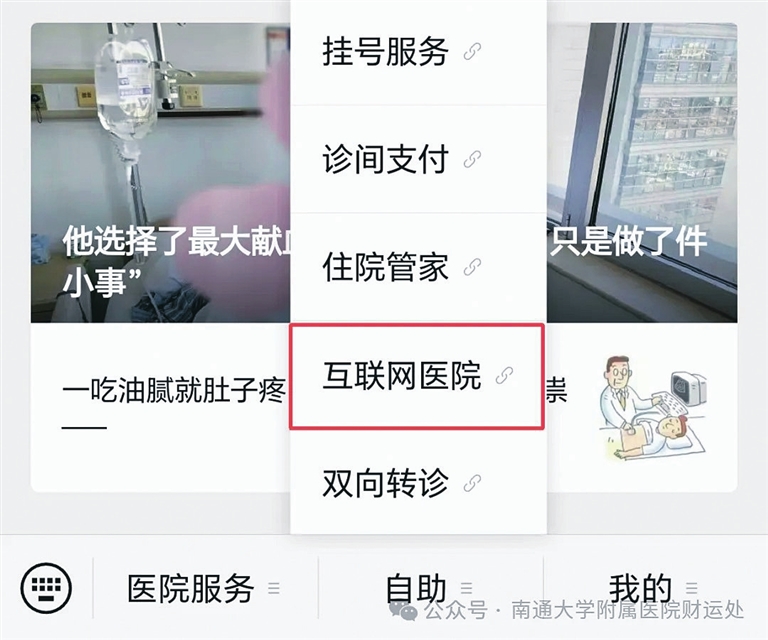Open the 一吃油腻就肚子疼 article
768x640 pixels.
[x=170, y=392]
